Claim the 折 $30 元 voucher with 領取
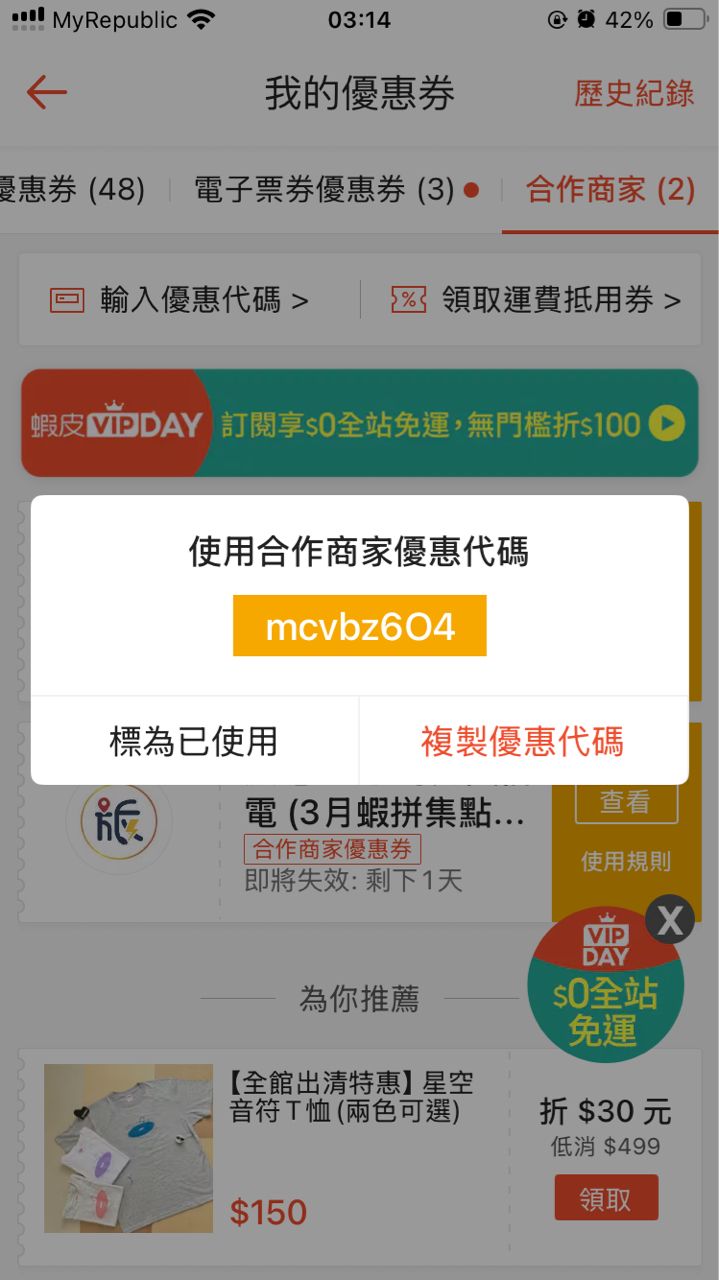Screen dimensions: 719x1280 606,1198
